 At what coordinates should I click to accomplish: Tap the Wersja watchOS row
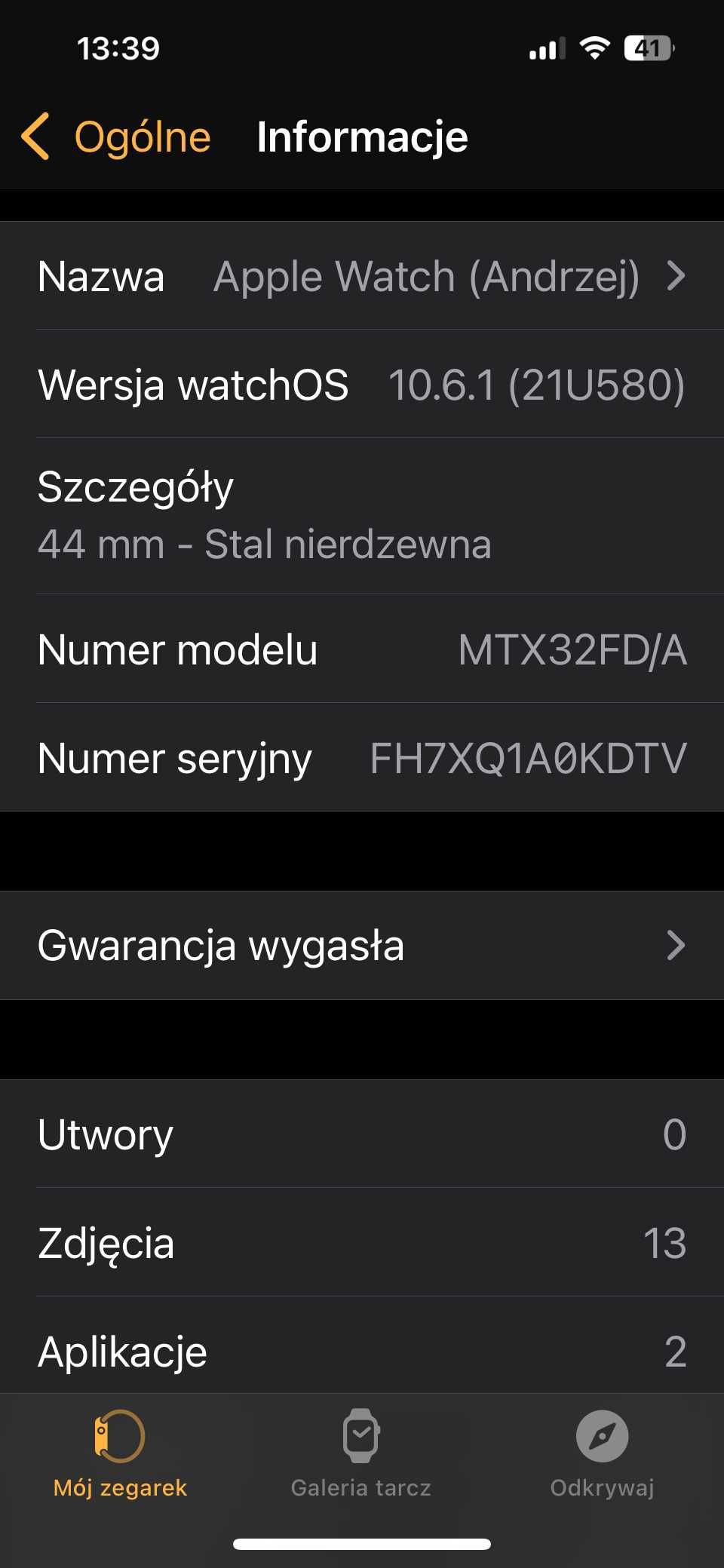[x=362, y=384]
